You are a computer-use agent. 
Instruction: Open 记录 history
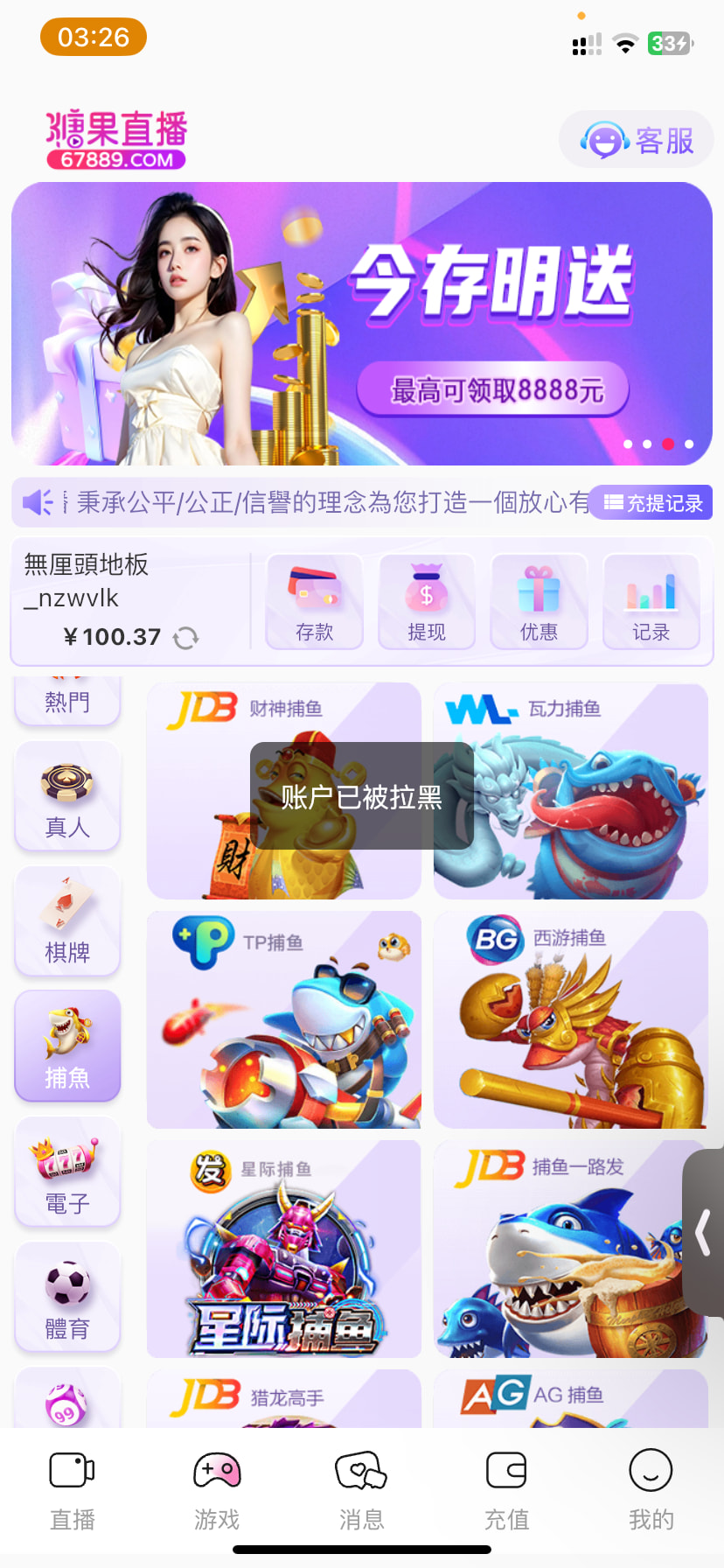point(651,601)
